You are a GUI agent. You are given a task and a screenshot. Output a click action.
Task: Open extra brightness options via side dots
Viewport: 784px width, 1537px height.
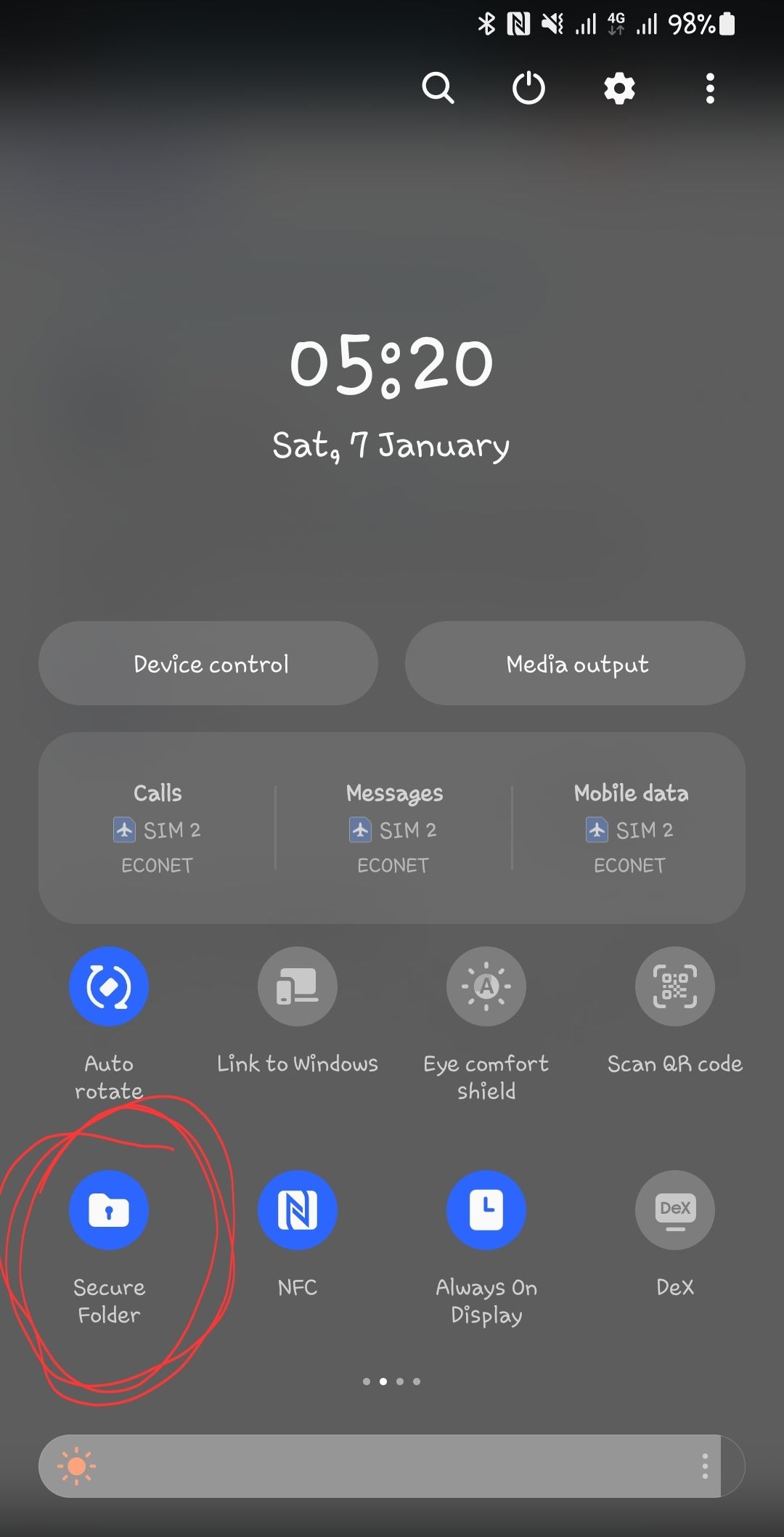(x=703, y=1466)
